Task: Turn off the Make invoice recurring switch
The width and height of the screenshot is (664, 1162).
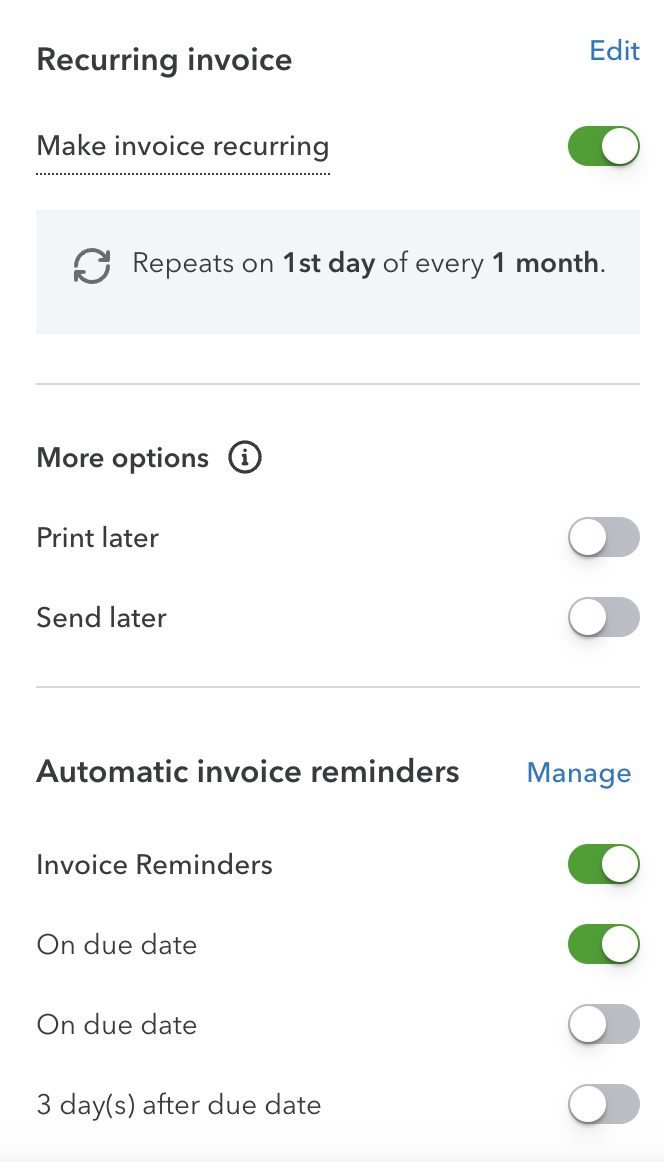Action: [604, 146]
